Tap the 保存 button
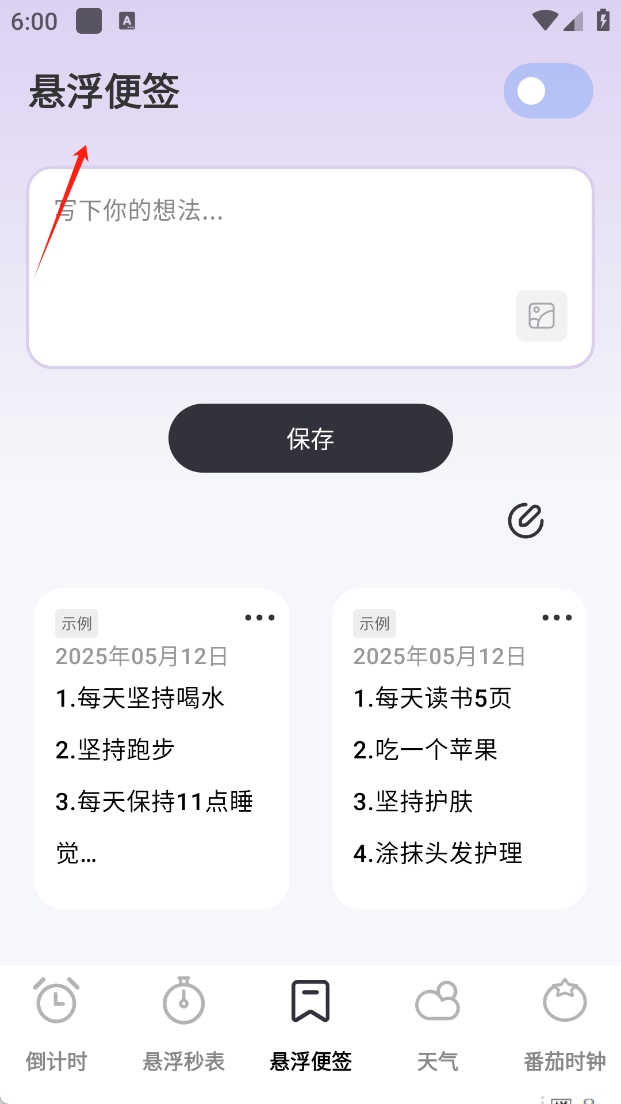 pos(310,438)
